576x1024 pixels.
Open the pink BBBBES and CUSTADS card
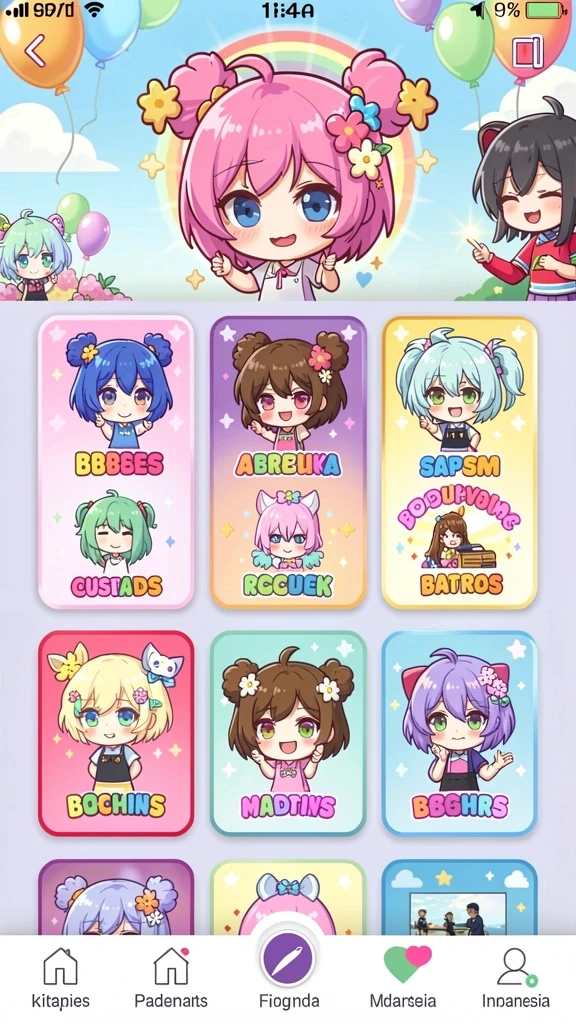[x=116, y=462]
